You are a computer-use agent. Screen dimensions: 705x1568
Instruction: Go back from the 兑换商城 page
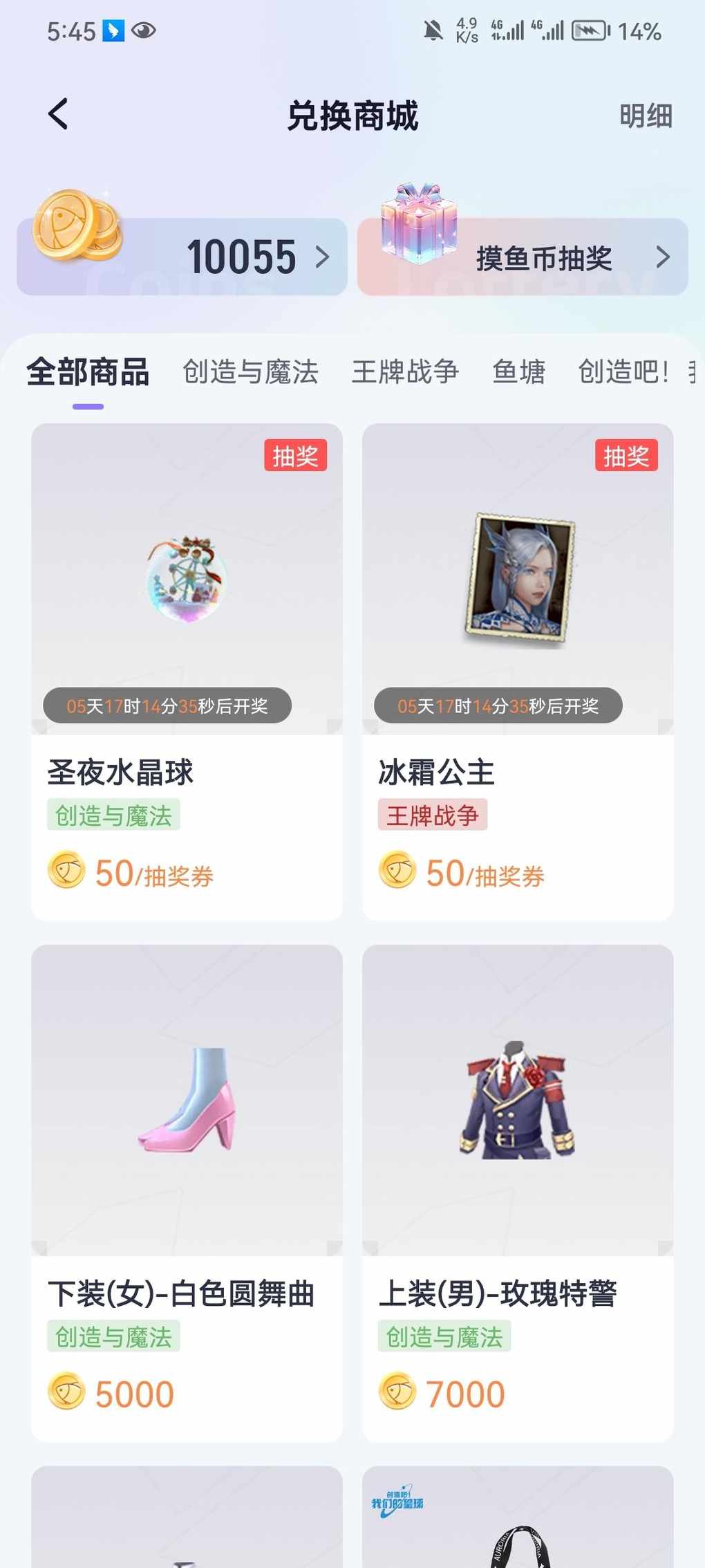pos(59,114)
